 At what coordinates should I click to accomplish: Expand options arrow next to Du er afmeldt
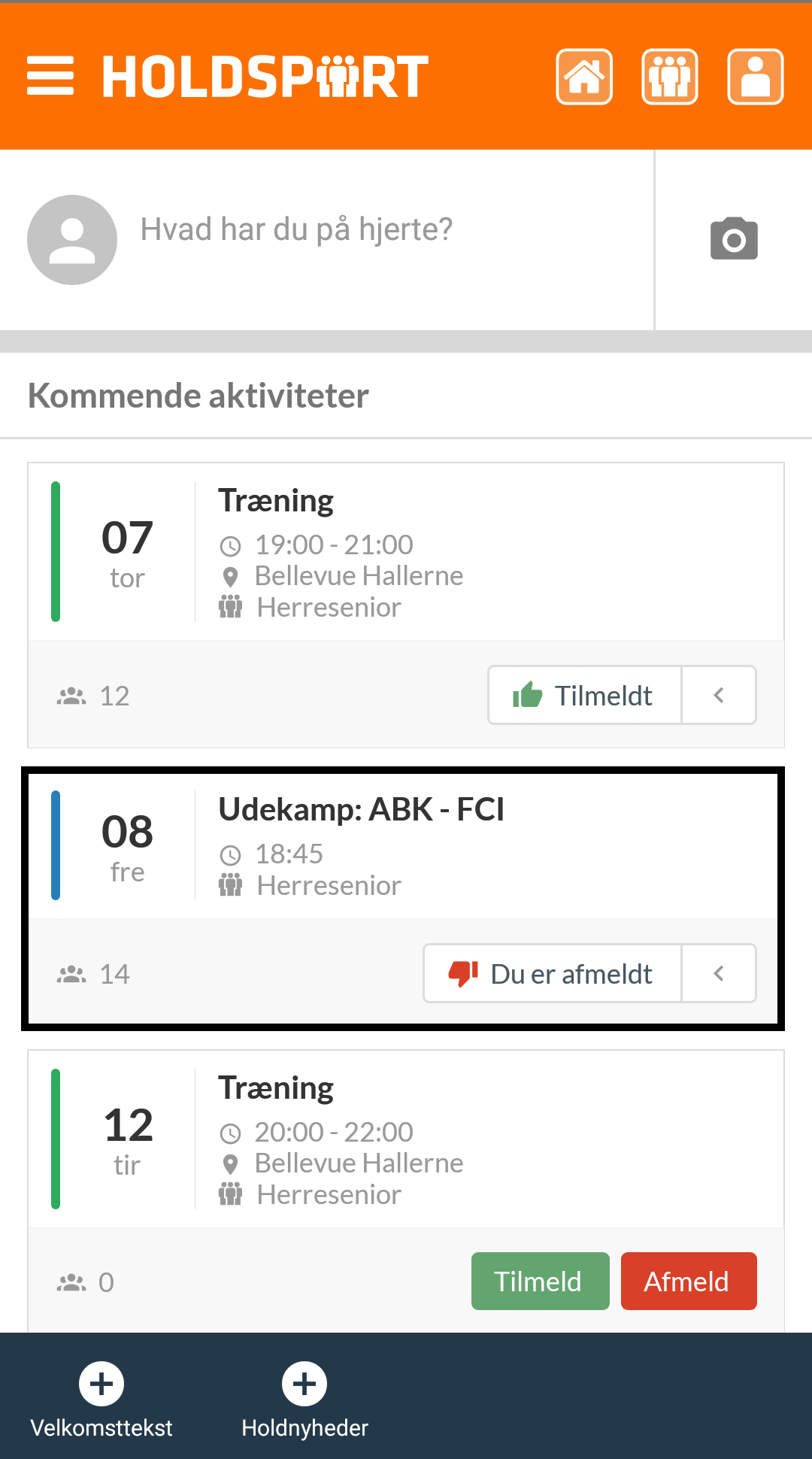pyautogui.click(x=719, y=973)
